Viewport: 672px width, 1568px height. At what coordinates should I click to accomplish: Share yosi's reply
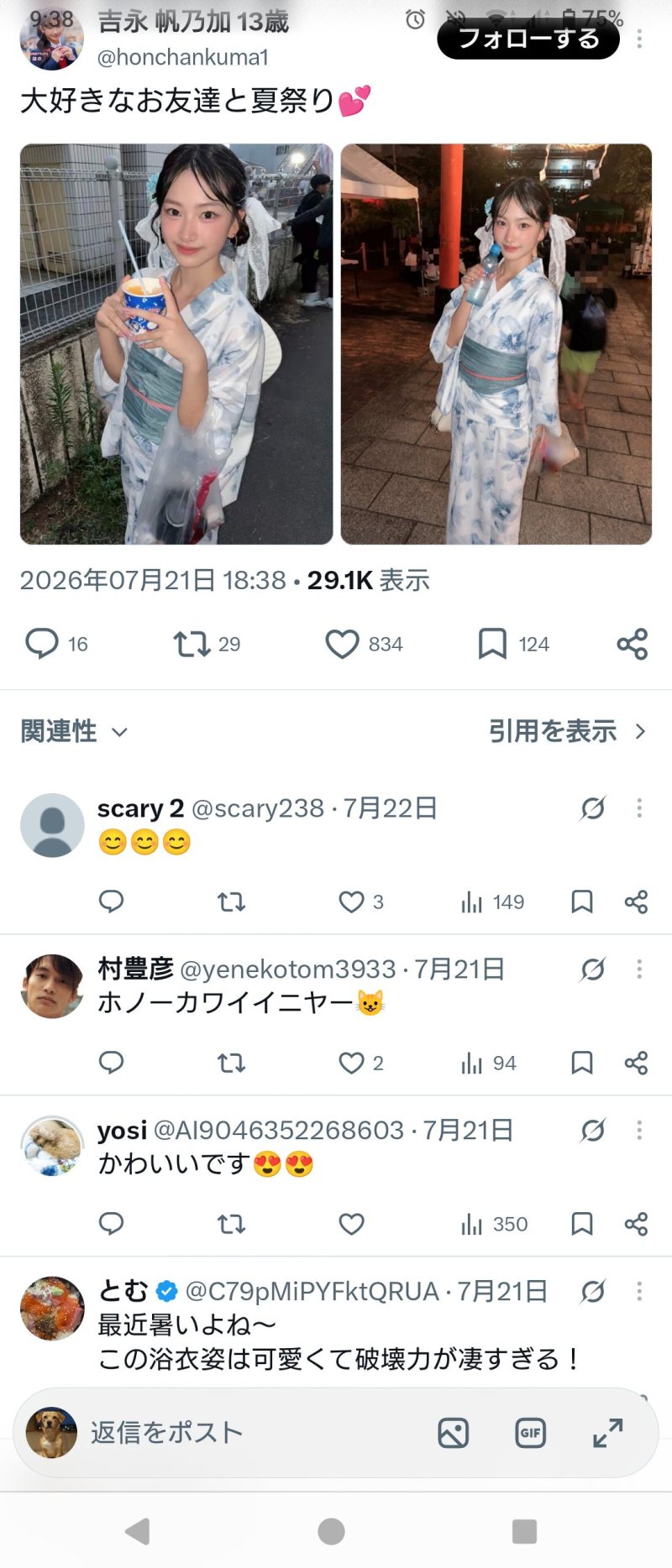pos(637,1225)
